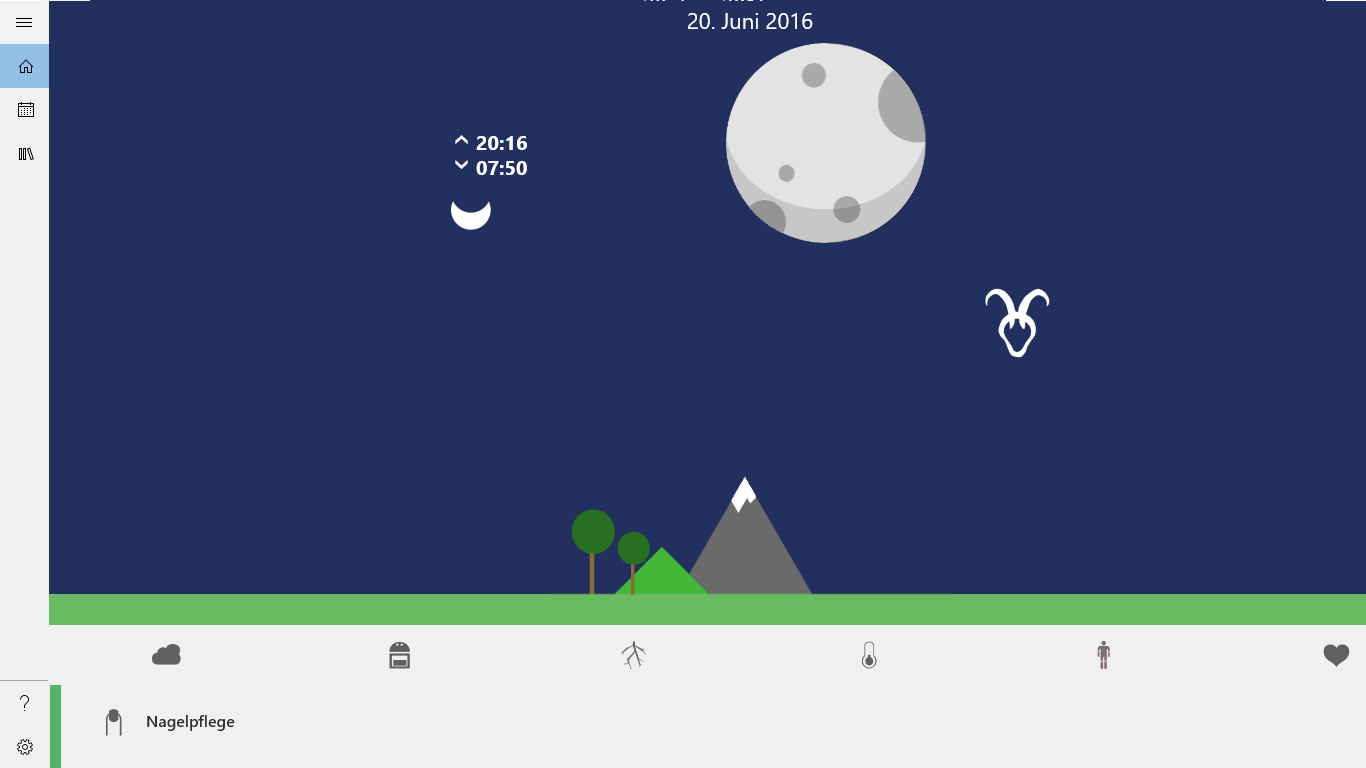Select the heart category icon
Viewport: 1366px width, 768px height.
(x=1336, y=655)
